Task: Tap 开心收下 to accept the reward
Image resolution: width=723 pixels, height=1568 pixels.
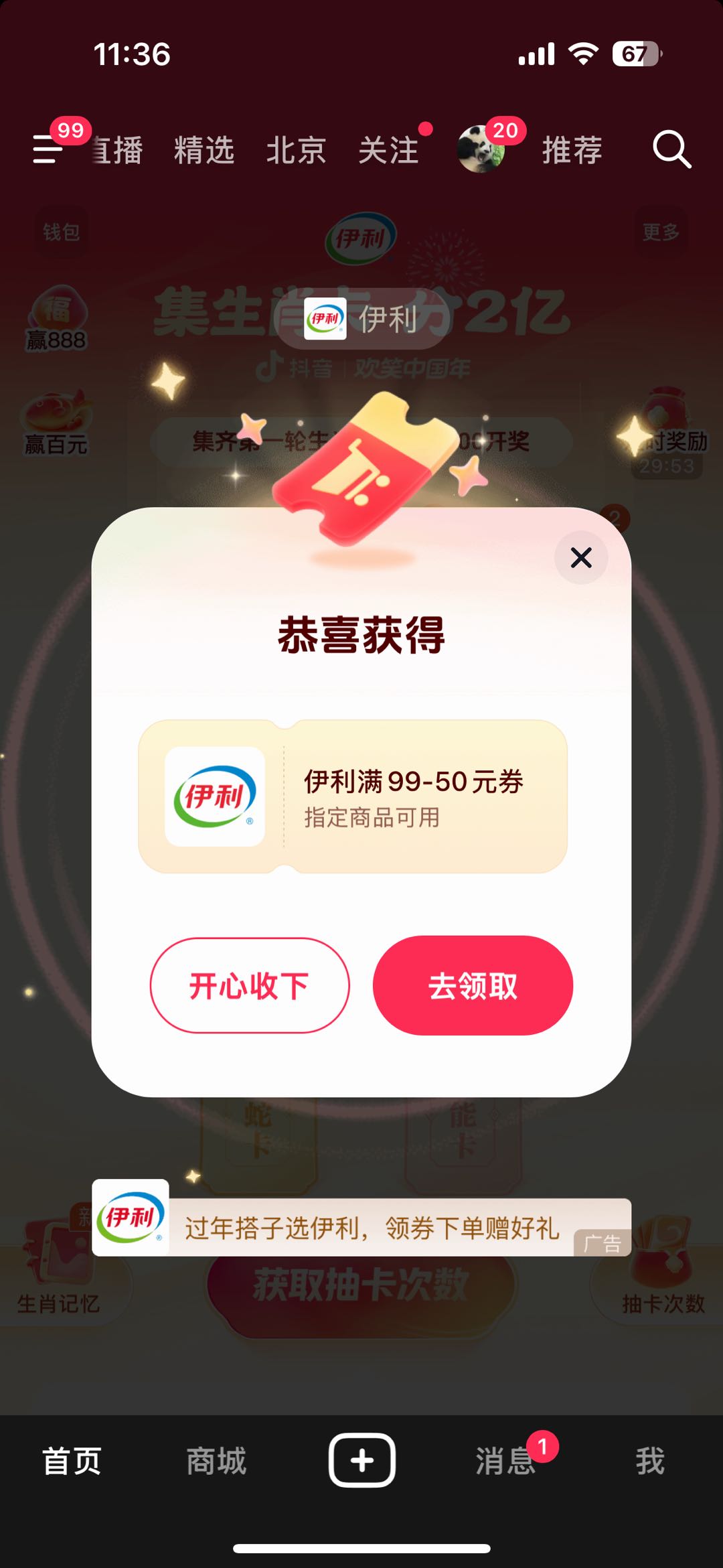Action: point(250,986)
